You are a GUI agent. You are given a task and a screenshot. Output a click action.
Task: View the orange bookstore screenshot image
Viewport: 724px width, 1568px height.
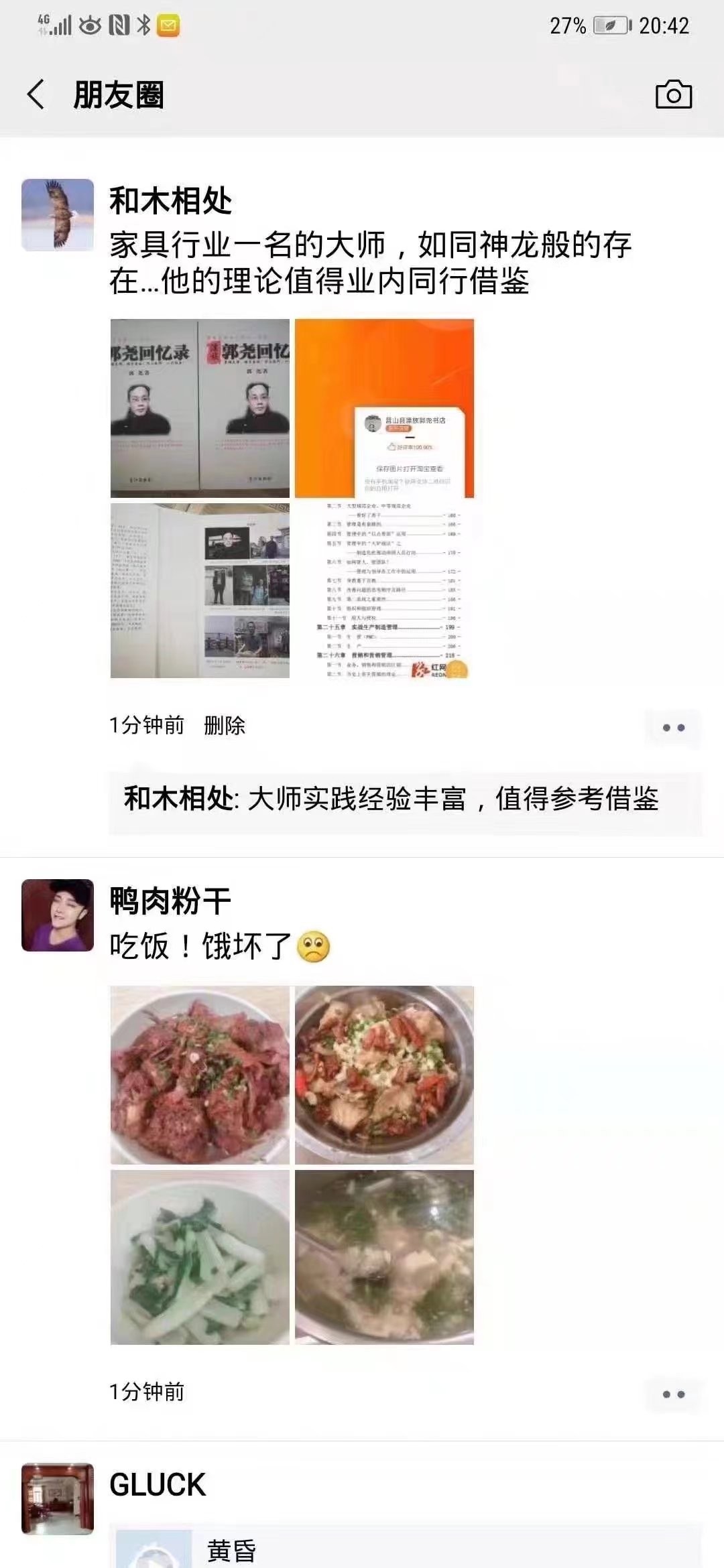click(x=384, y=408)
